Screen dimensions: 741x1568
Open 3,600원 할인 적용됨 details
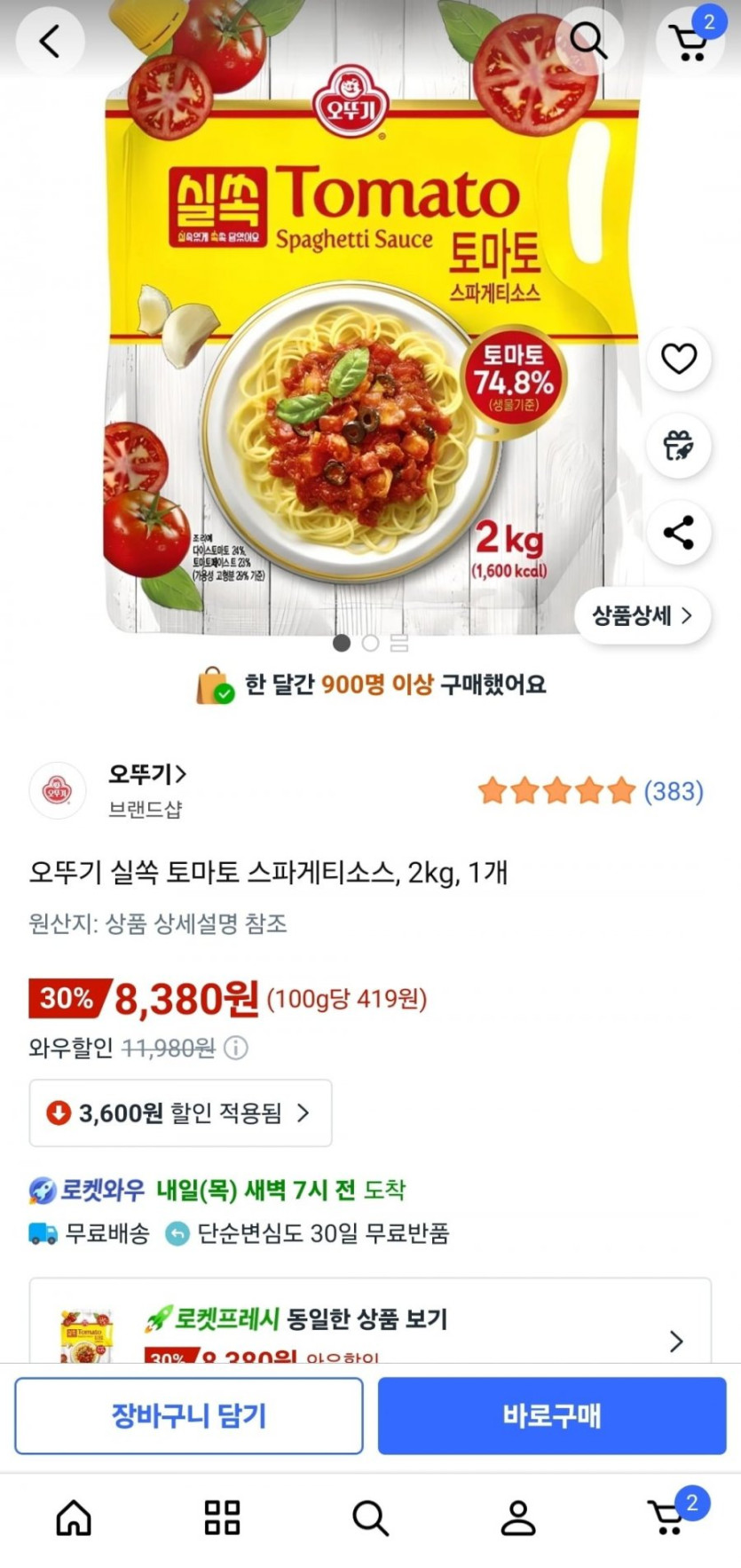[x=181, y=1113]
